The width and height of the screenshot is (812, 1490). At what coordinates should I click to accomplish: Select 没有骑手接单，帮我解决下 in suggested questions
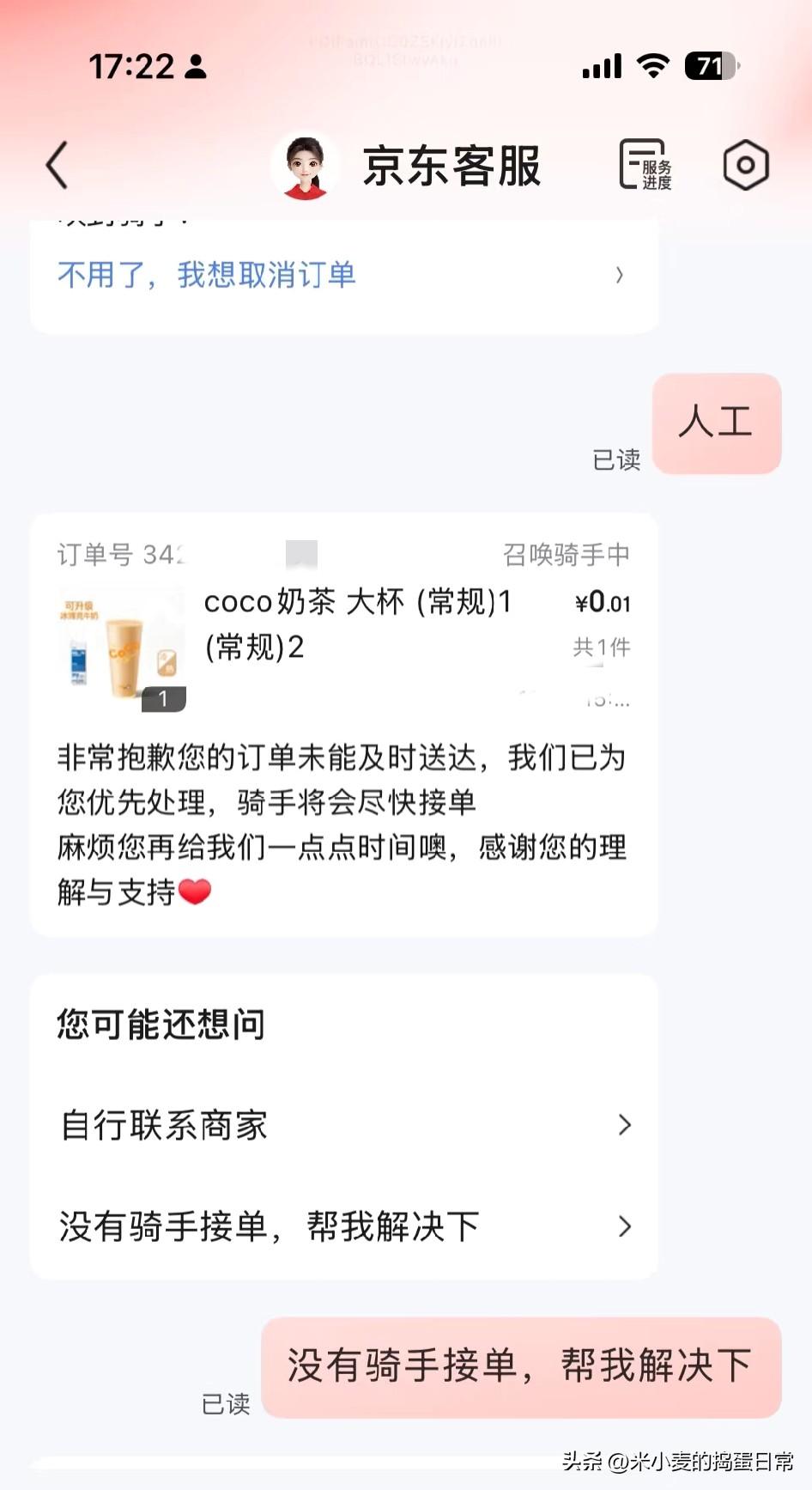343,1226
